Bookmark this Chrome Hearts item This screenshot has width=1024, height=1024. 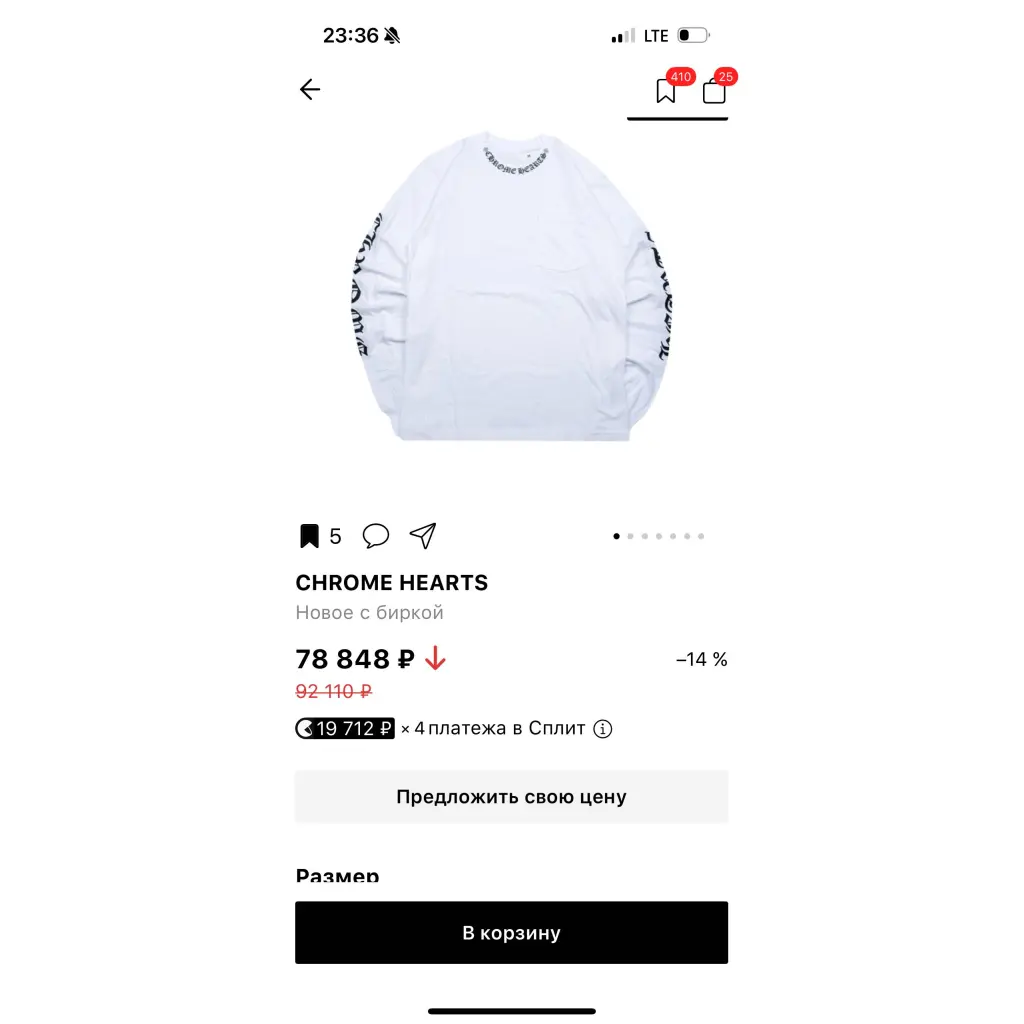point(309,537)
